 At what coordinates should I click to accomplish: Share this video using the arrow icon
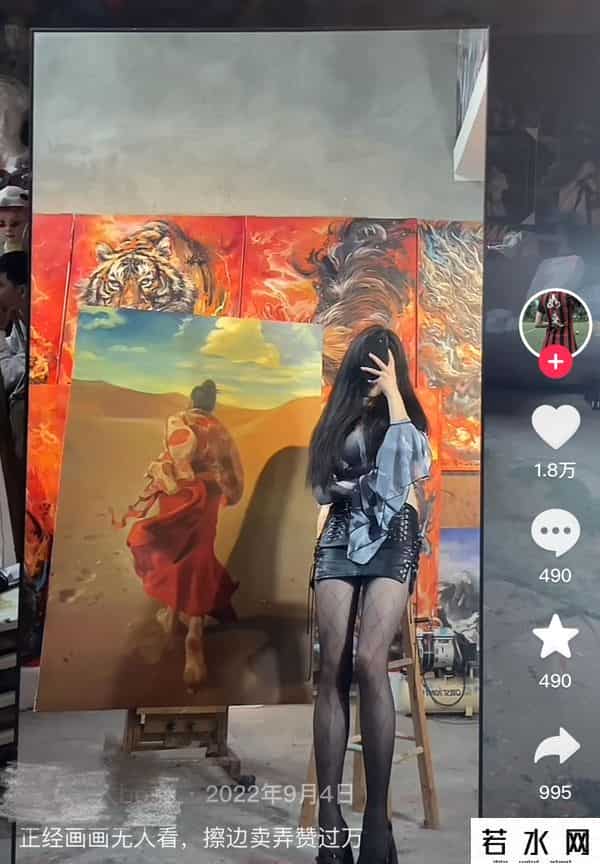(x=556, y=746)
